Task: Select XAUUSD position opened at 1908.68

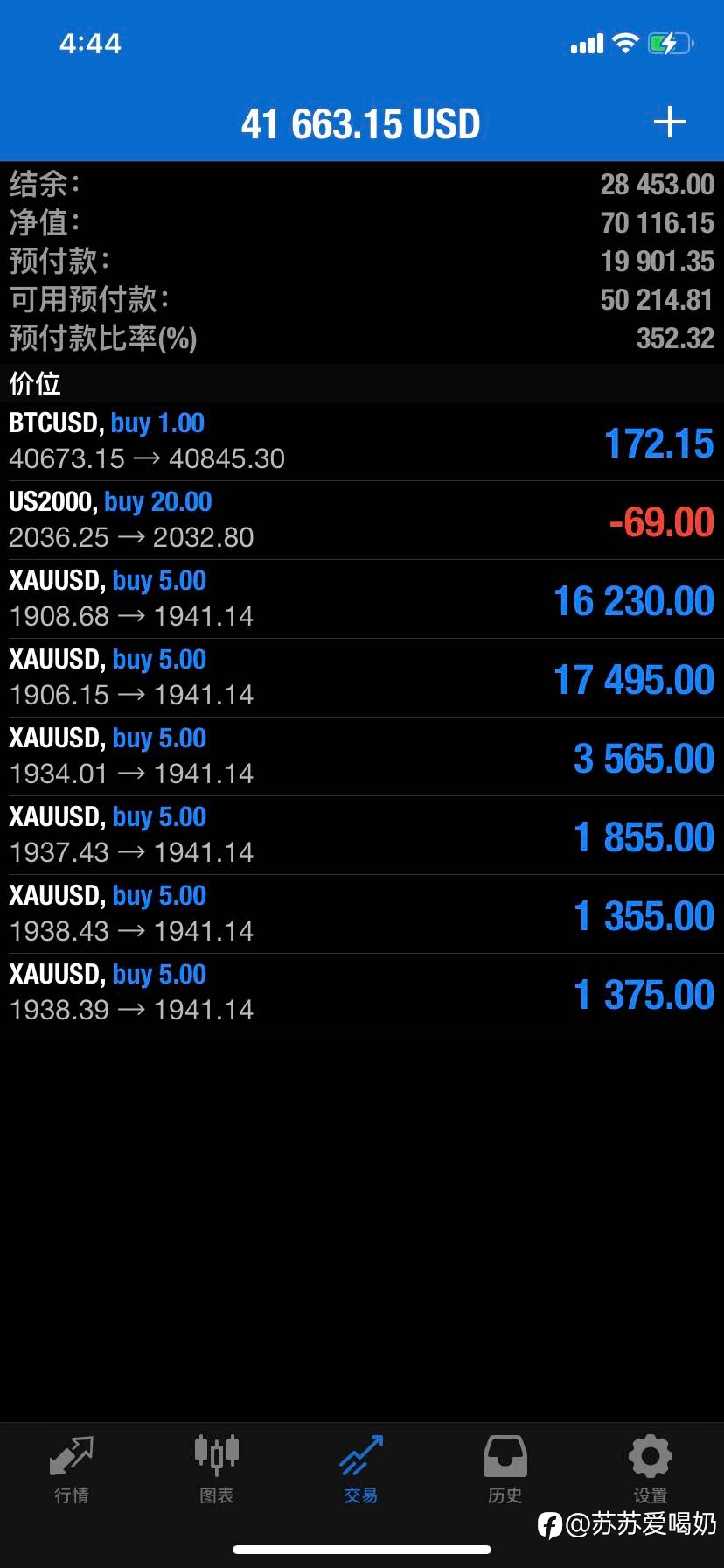Action: point(362,599)
